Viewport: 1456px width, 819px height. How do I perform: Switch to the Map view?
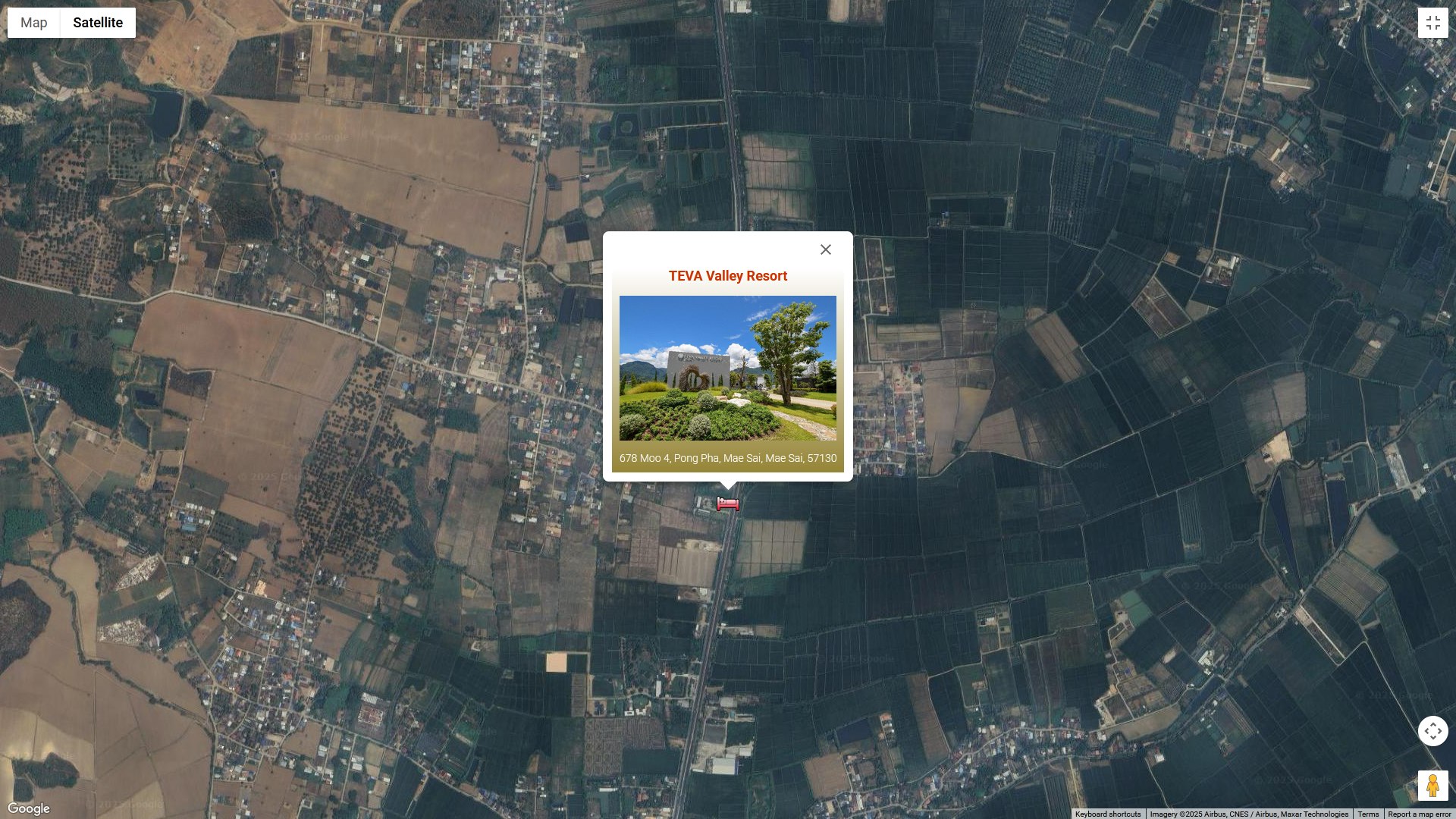click(x=34, y=23)
